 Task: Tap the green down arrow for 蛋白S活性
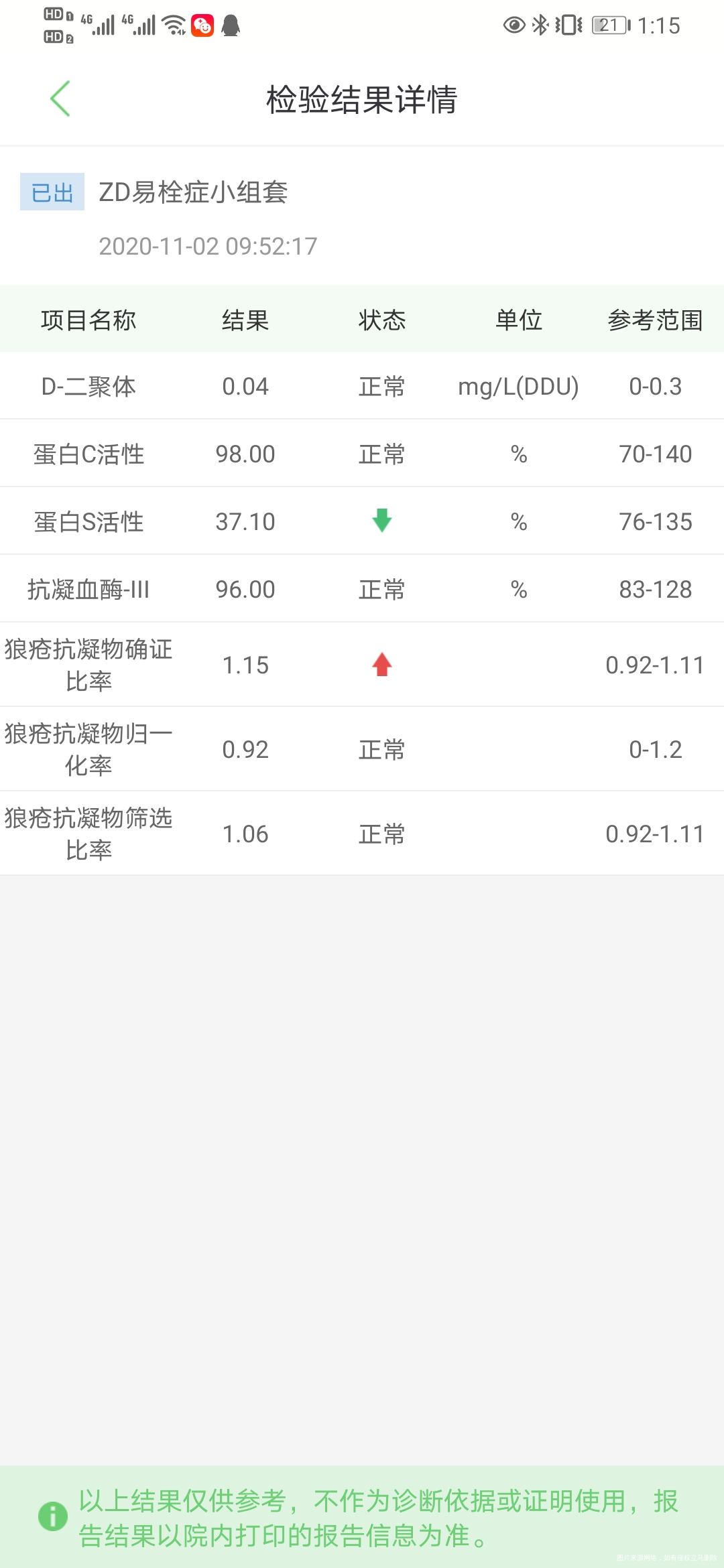pyautogui.click(x=381, y=521)
